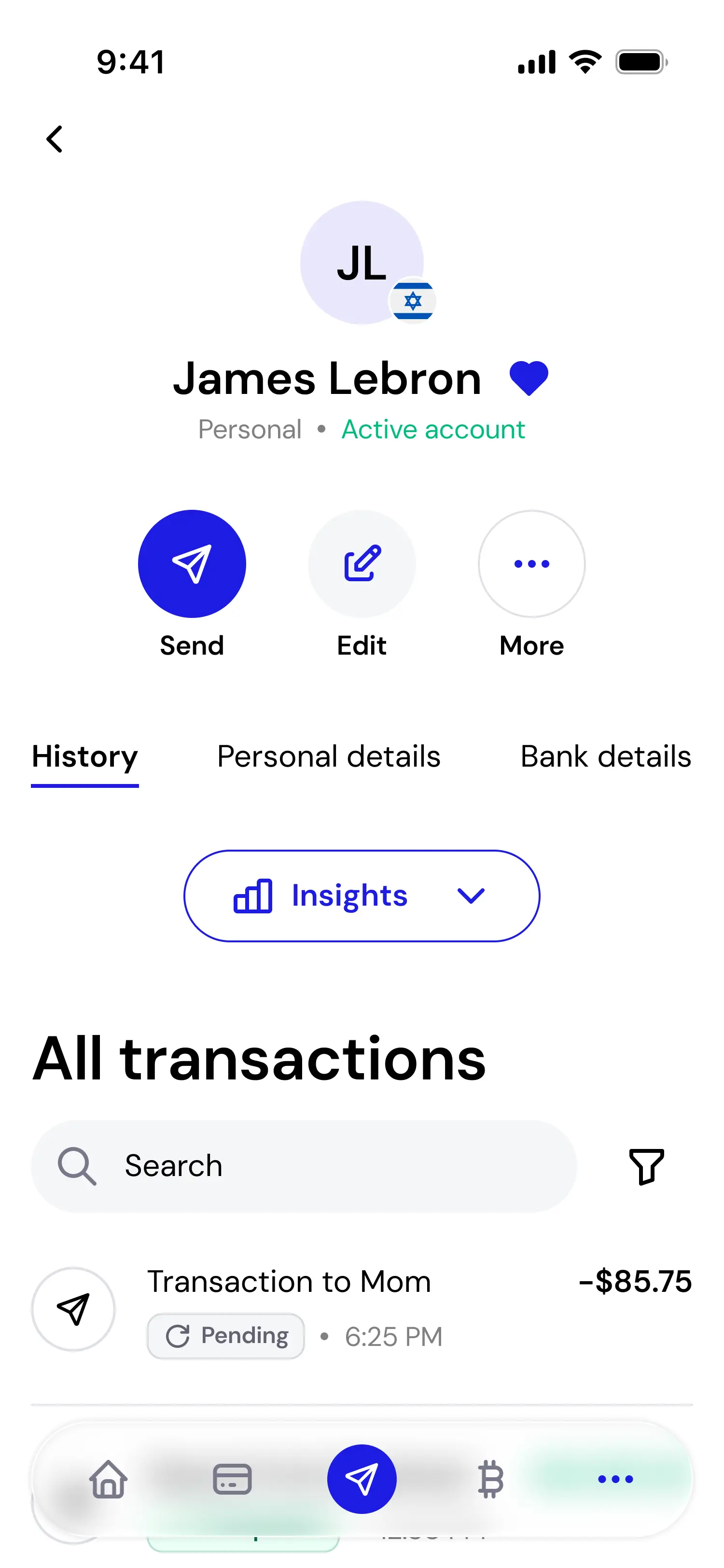724x1568 pixels.
Task: Edit James Lebron's contact details
Action: click(362, 564)
